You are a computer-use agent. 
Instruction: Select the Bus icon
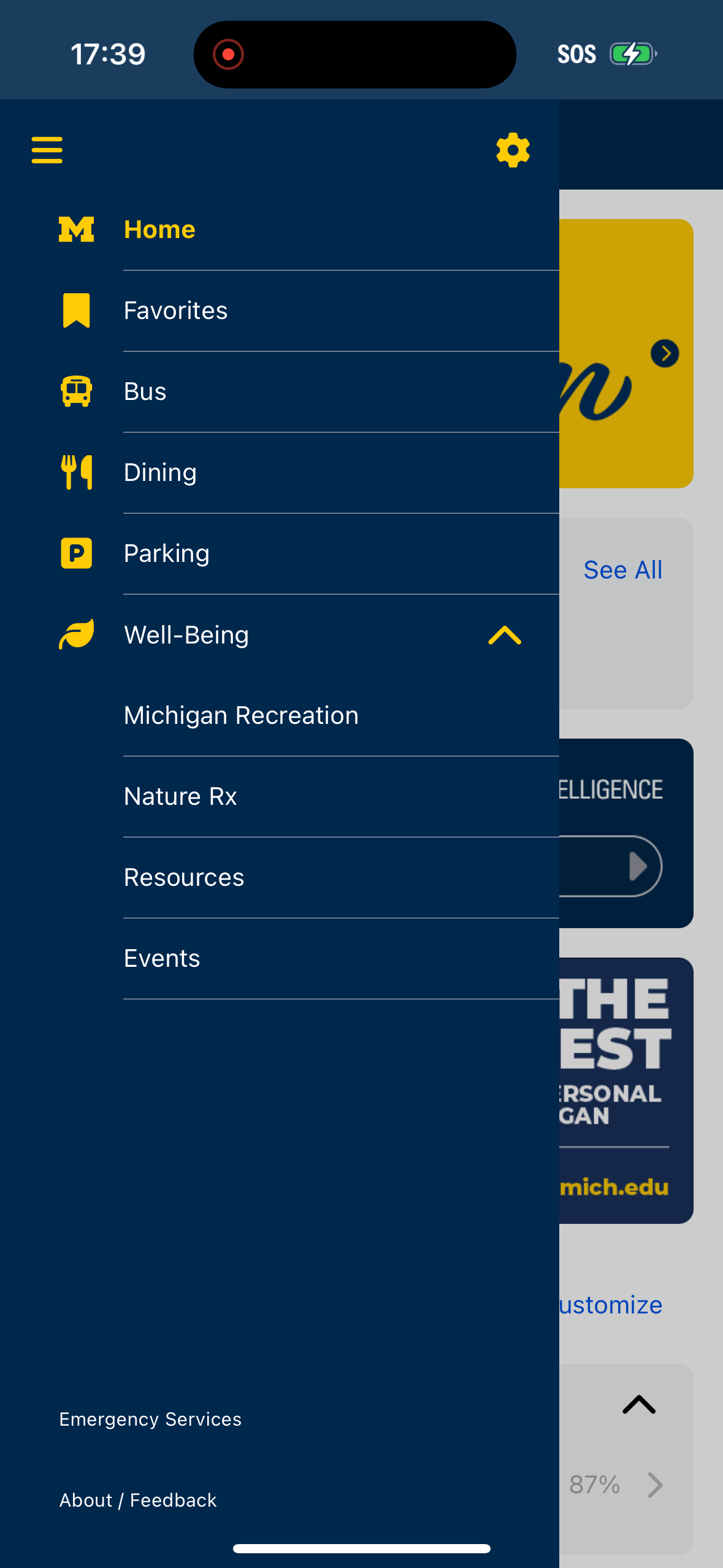point(75,391)
